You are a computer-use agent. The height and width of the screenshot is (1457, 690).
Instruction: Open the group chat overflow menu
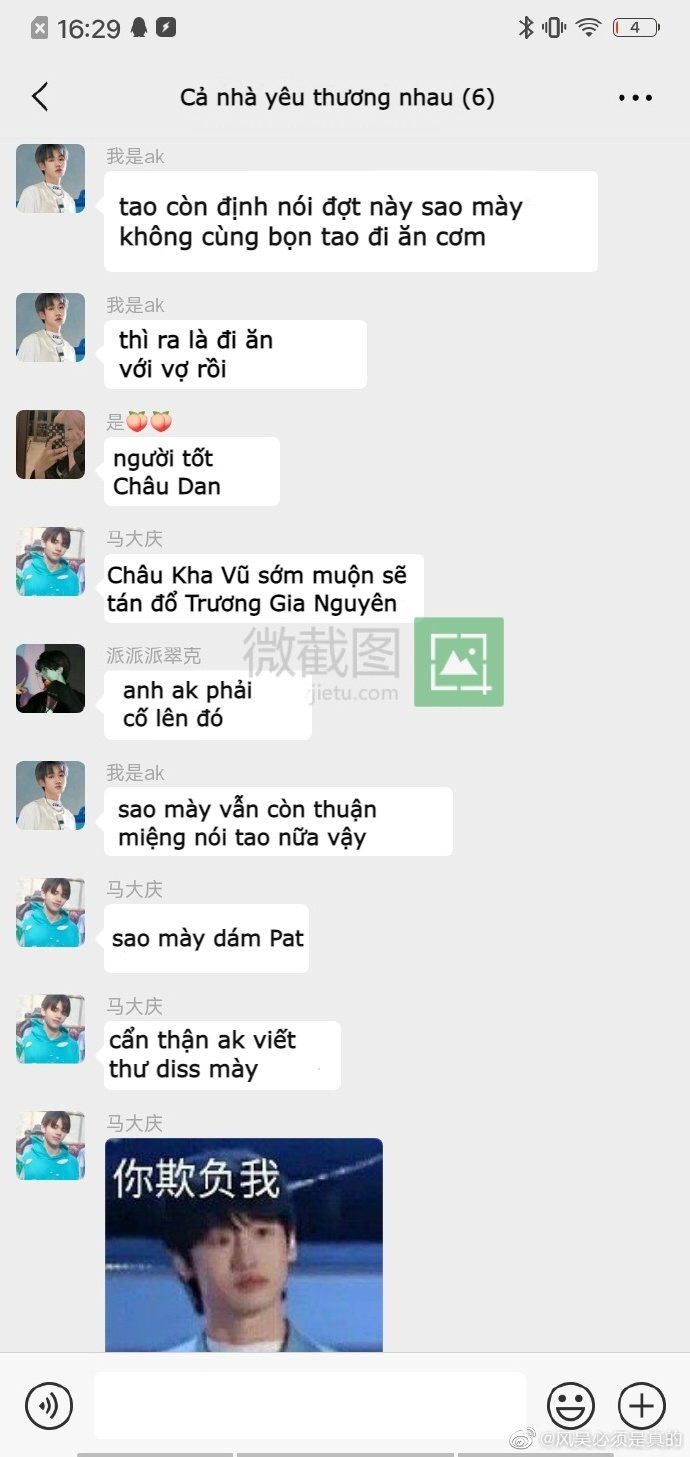[x=635, y=98]
